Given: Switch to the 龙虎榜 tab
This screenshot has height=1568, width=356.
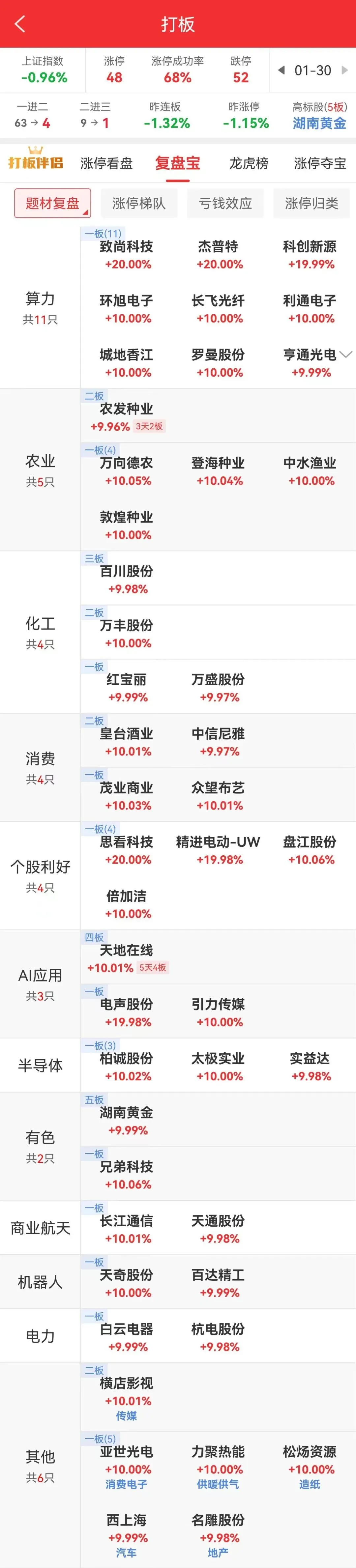Looking at the screenshot, I should (248, 163).
